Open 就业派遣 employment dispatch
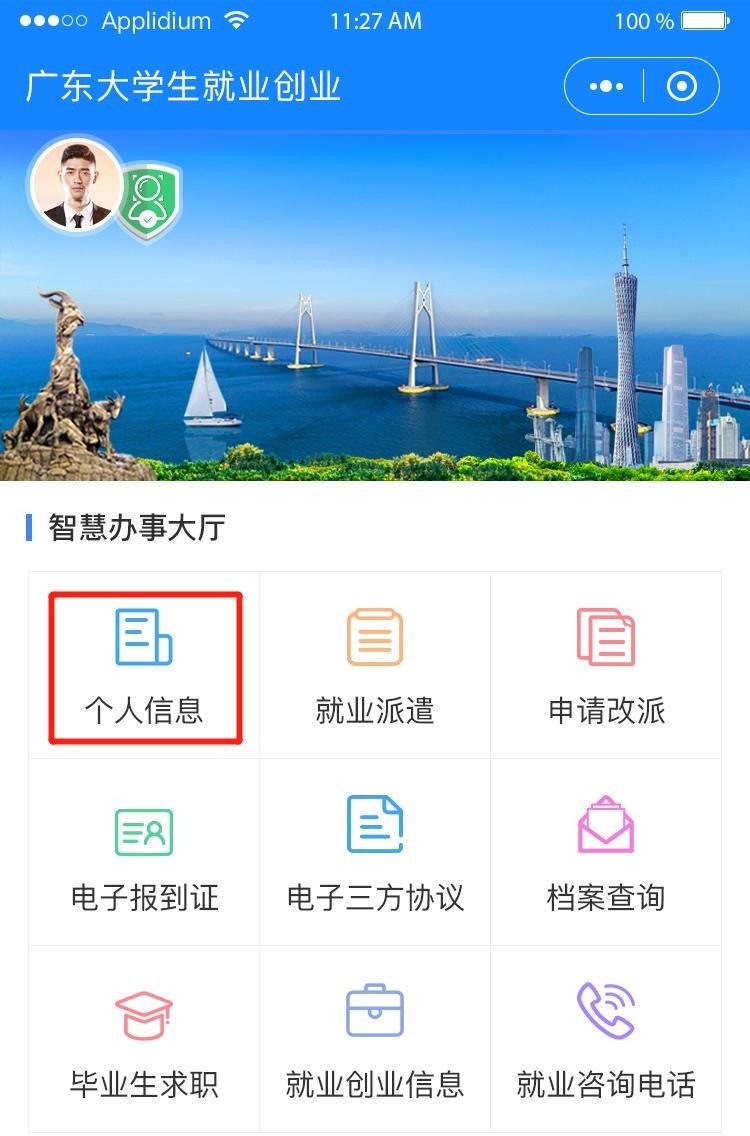 375,667
